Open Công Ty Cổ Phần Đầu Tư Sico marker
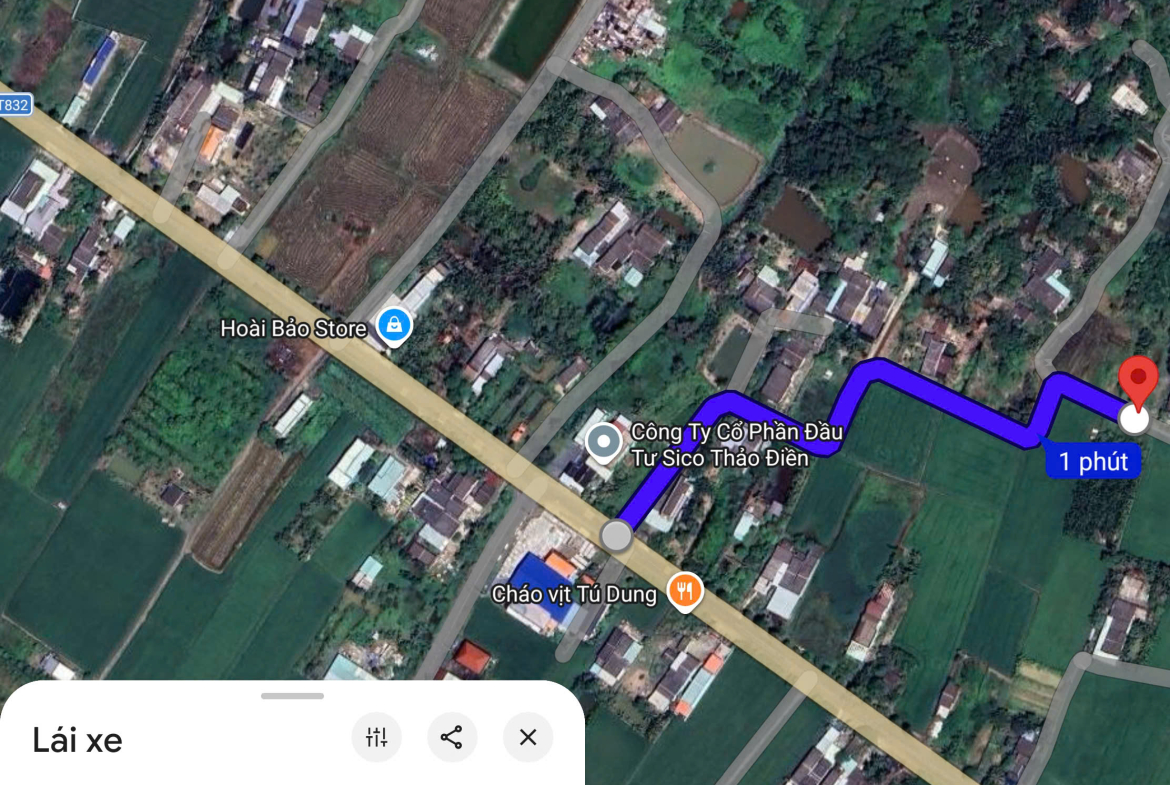 [x=602, y=441]
